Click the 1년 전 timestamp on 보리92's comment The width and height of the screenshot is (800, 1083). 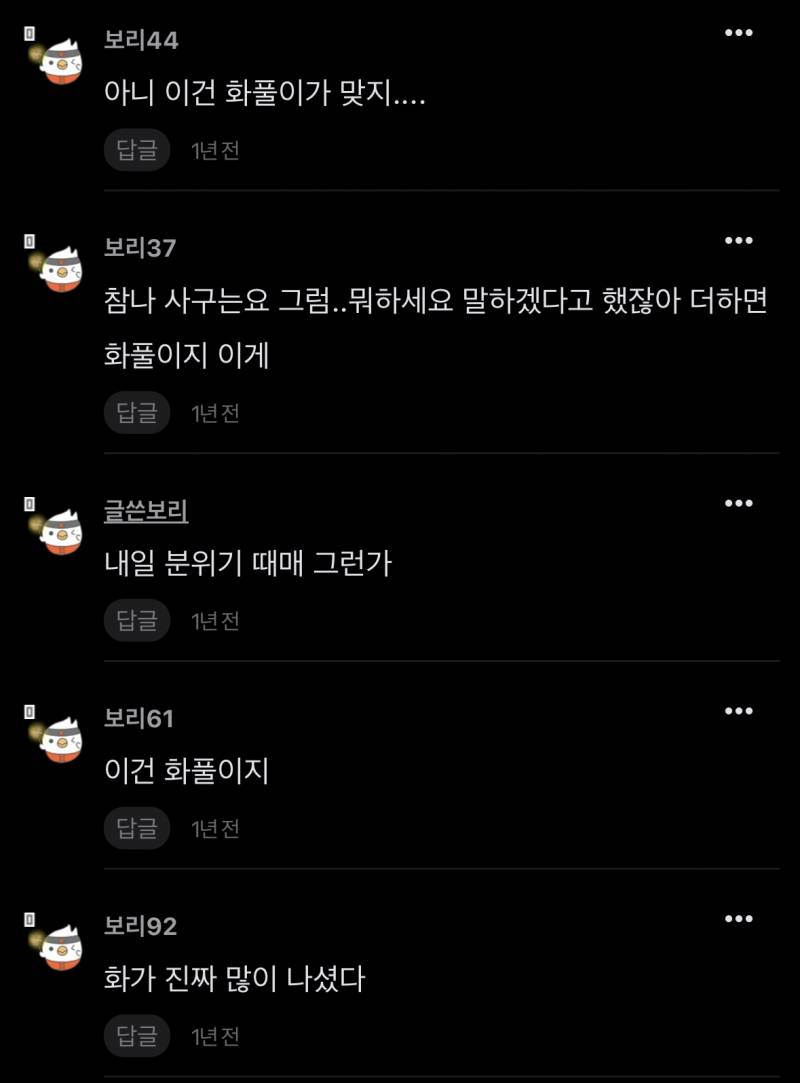tap(214, 1036)
